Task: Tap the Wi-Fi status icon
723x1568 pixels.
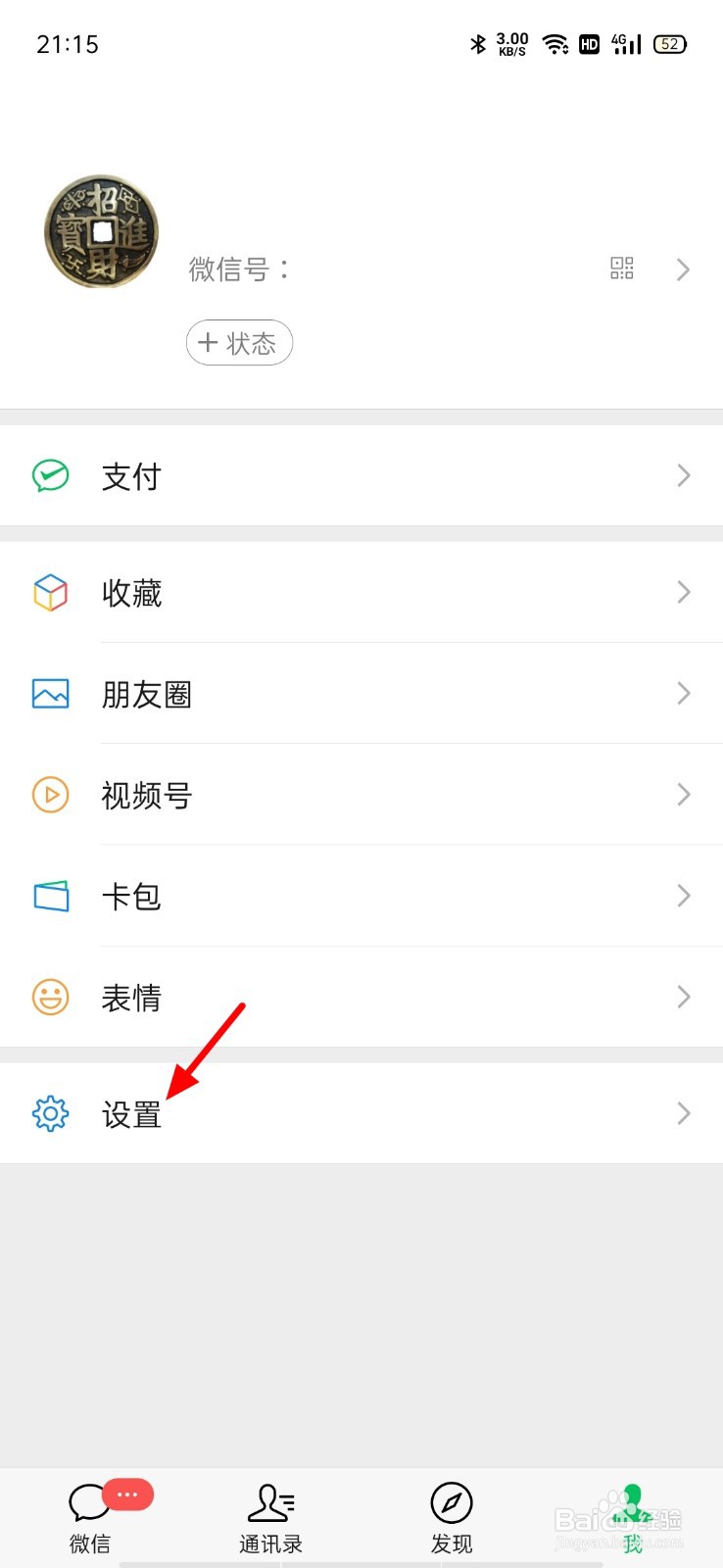Action: point(555,44)
